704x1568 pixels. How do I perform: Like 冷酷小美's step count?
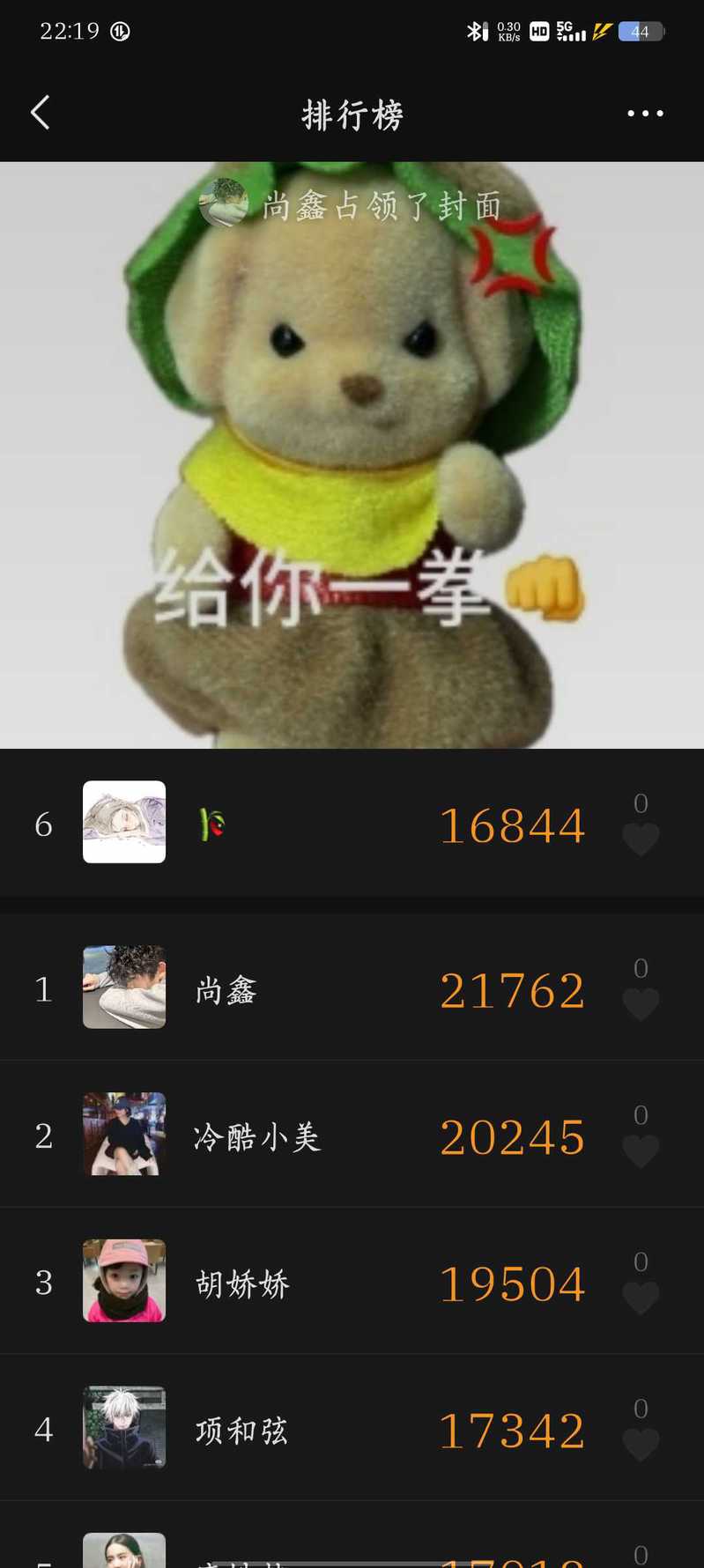pos(641,1150)
